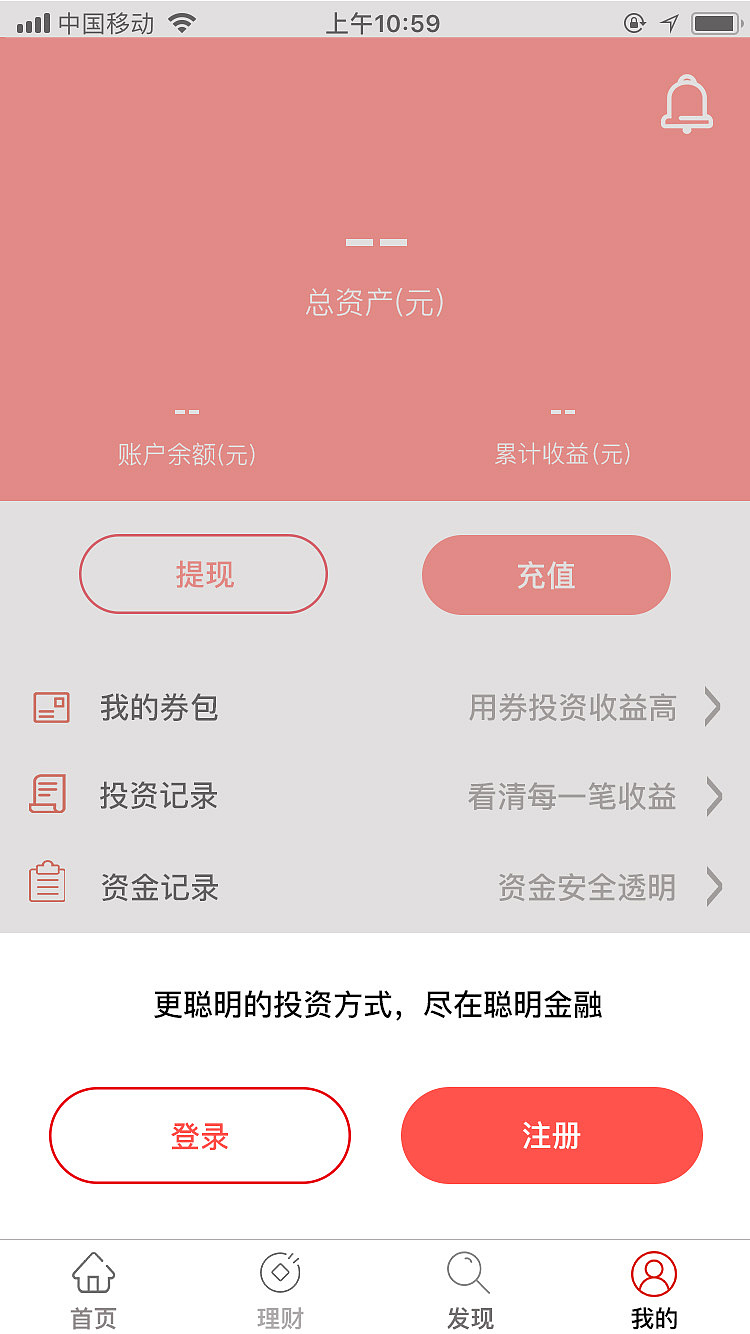Click the 账户余额 amount placeholder
The height and width of the screenshot is (1334, 750).
[188, 411]
